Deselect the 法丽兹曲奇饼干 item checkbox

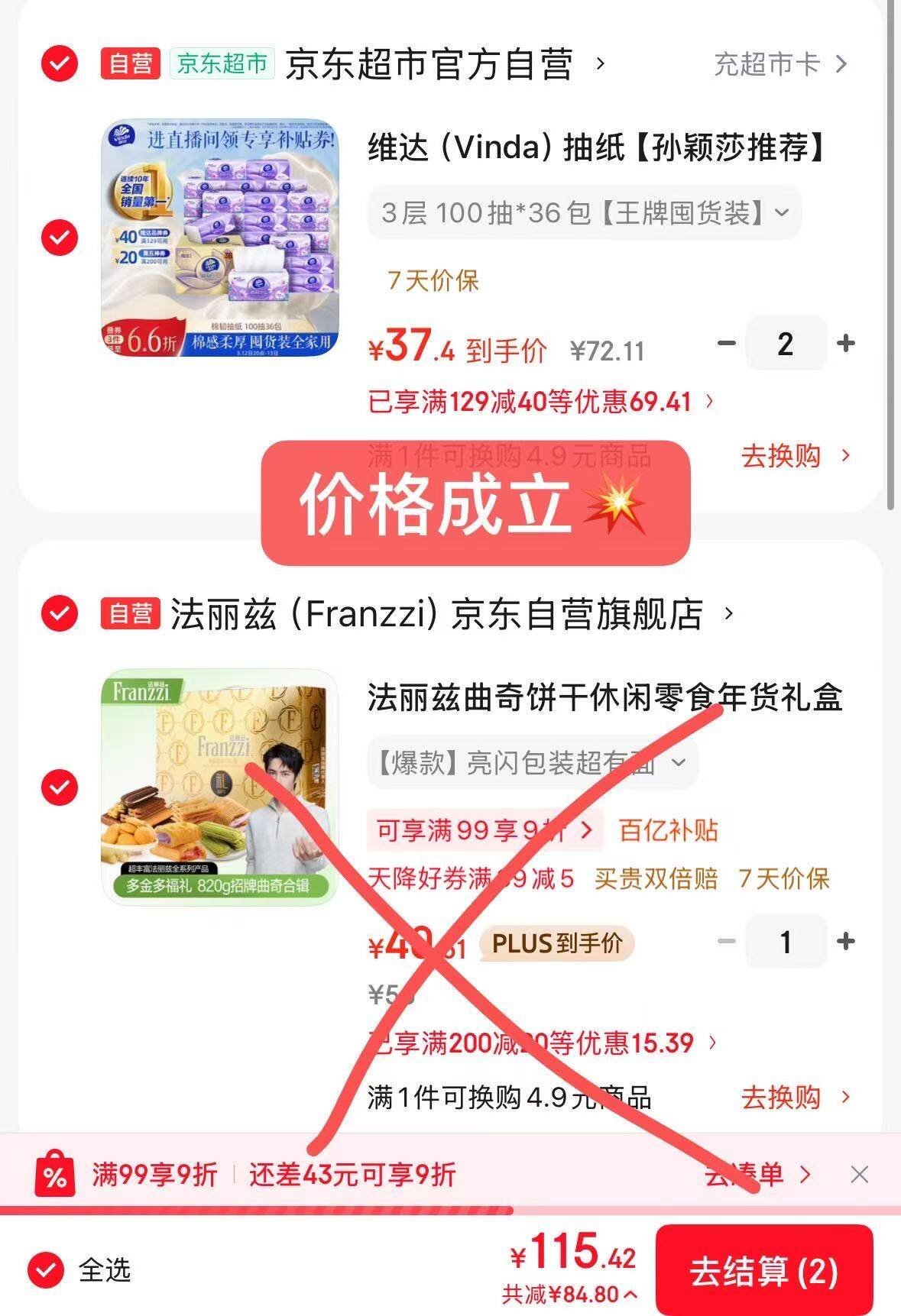59,787
